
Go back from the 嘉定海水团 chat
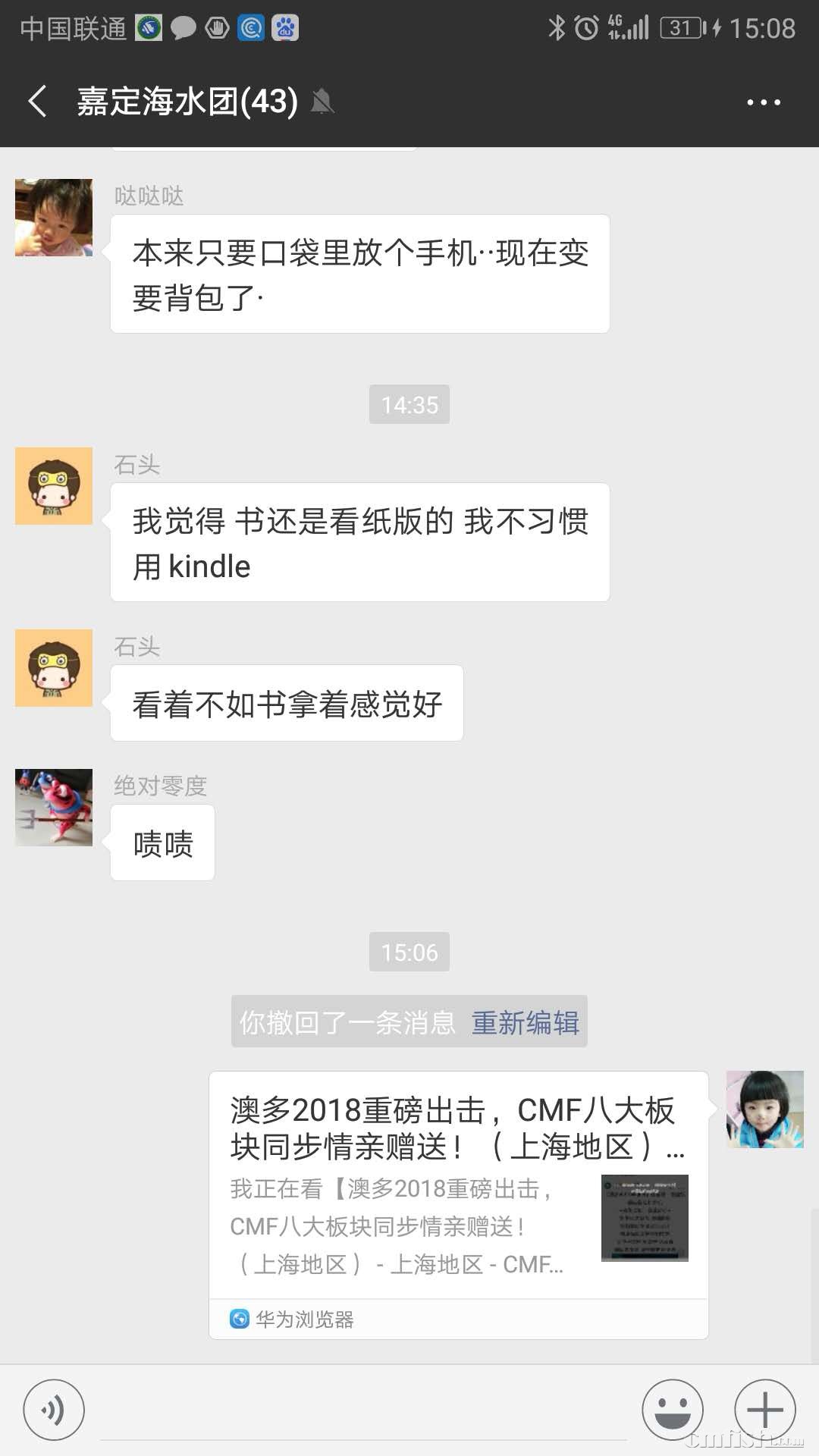click(38, 102)
